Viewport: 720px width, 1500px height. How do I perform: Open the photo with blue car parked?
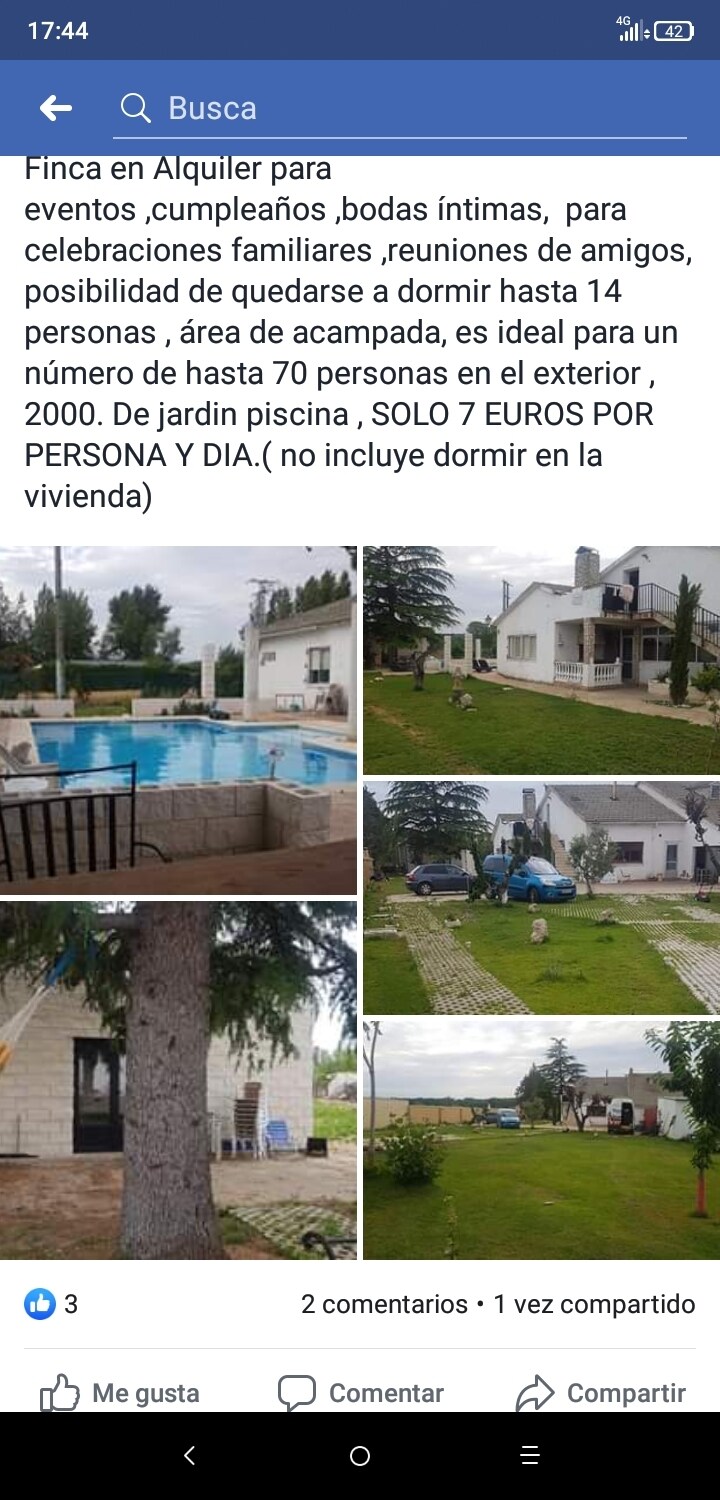pyautogui.click(x=541, y=897)
